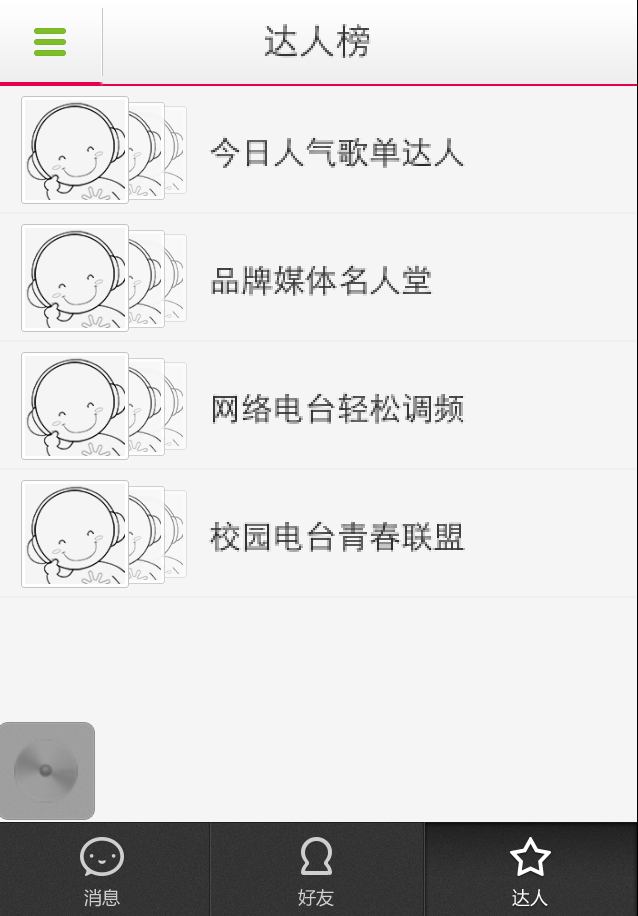Open 品牌媒体名人堂 list
The height and width of the screenshot is (916, 638).
pos(320,280)
